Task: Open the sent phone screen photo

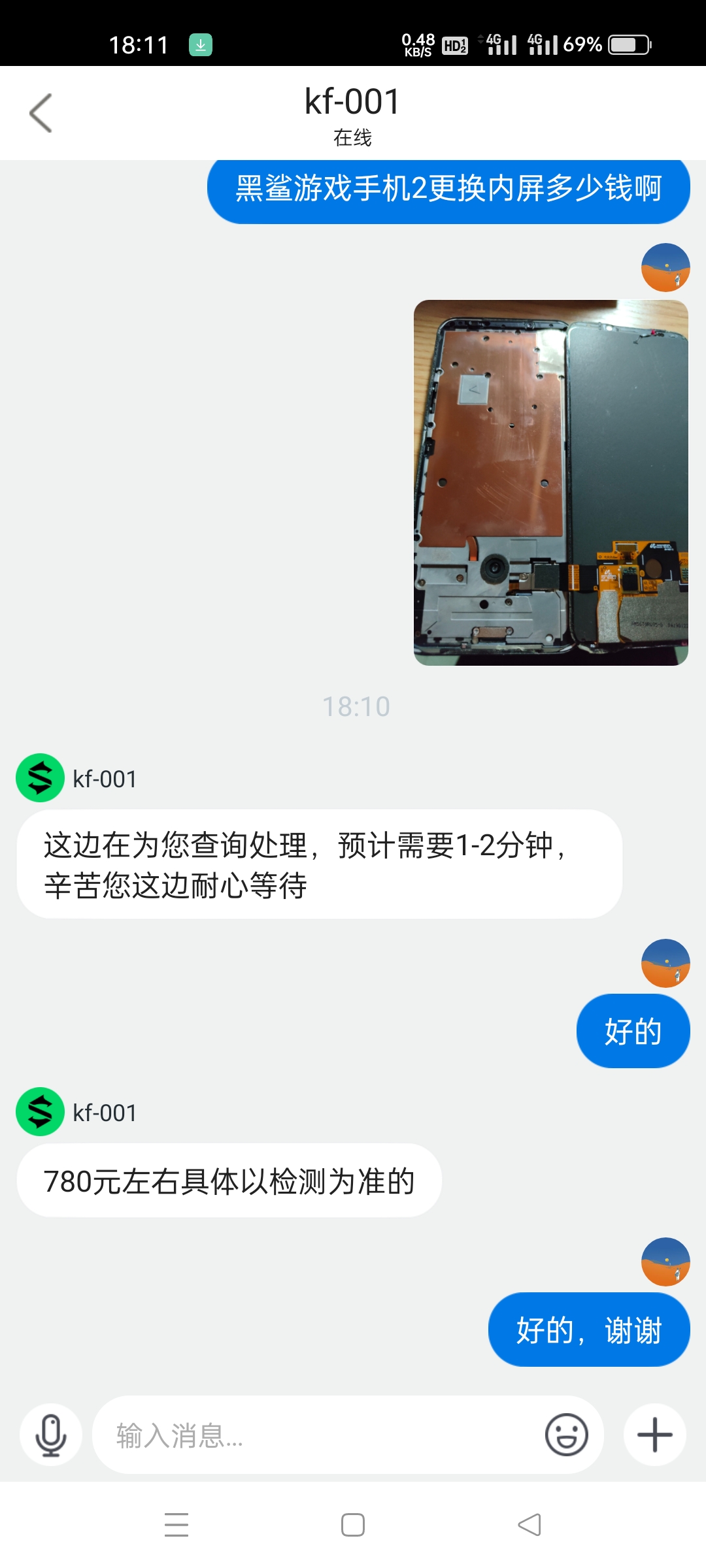Action: tap(551, 483)
